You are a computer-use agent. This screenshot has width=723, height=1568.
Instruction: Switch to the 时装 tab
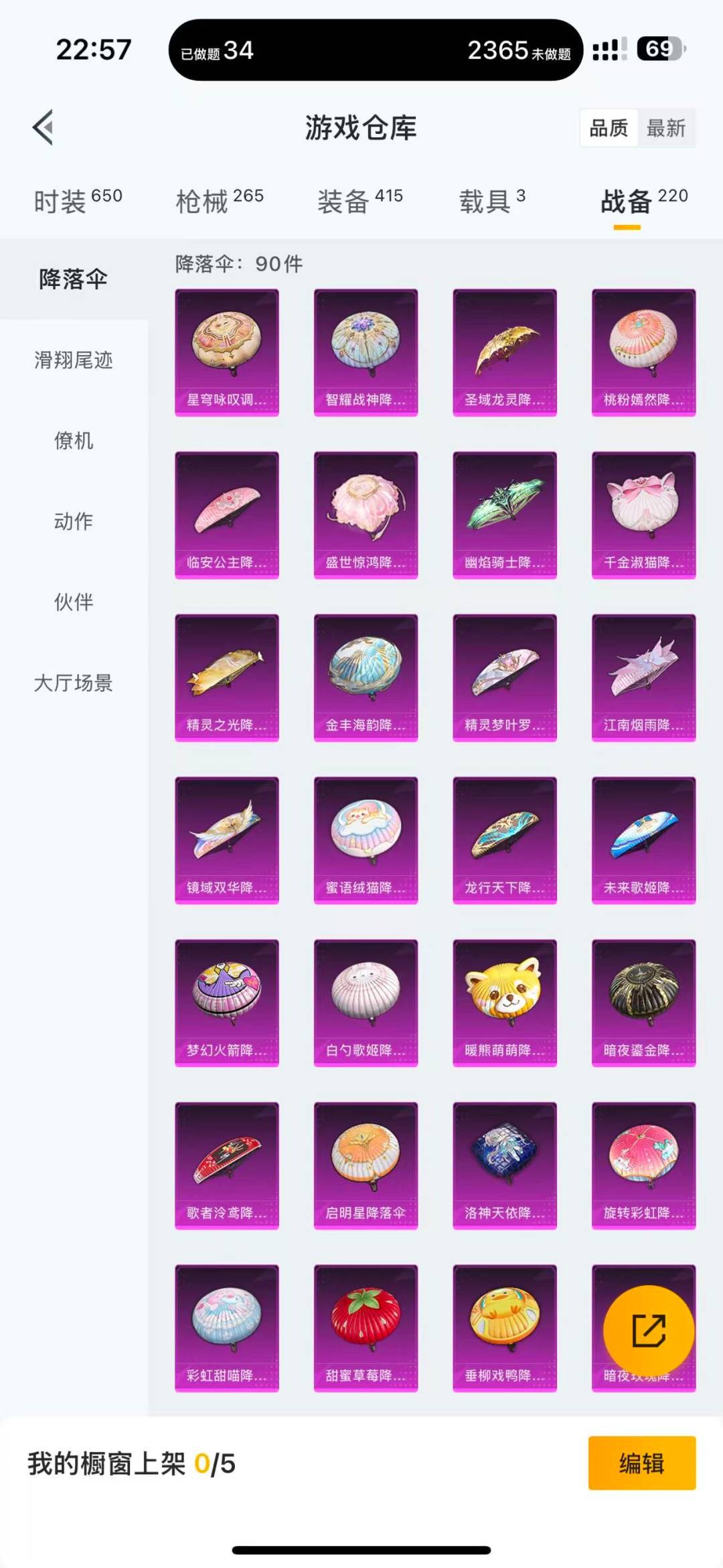pos(78,200)
